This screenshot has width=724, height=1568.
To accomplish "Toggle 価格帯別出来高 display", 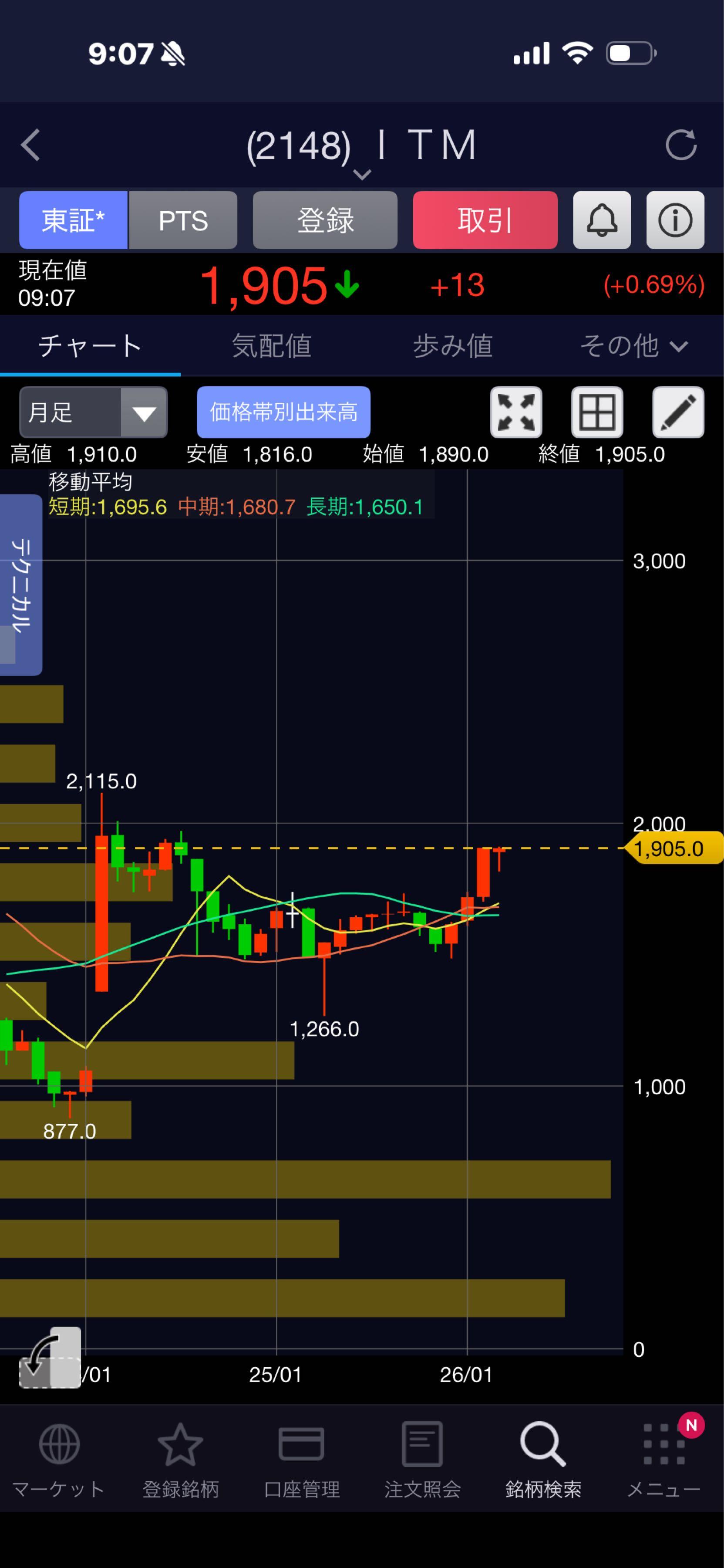I will click(x=283, y=412).
